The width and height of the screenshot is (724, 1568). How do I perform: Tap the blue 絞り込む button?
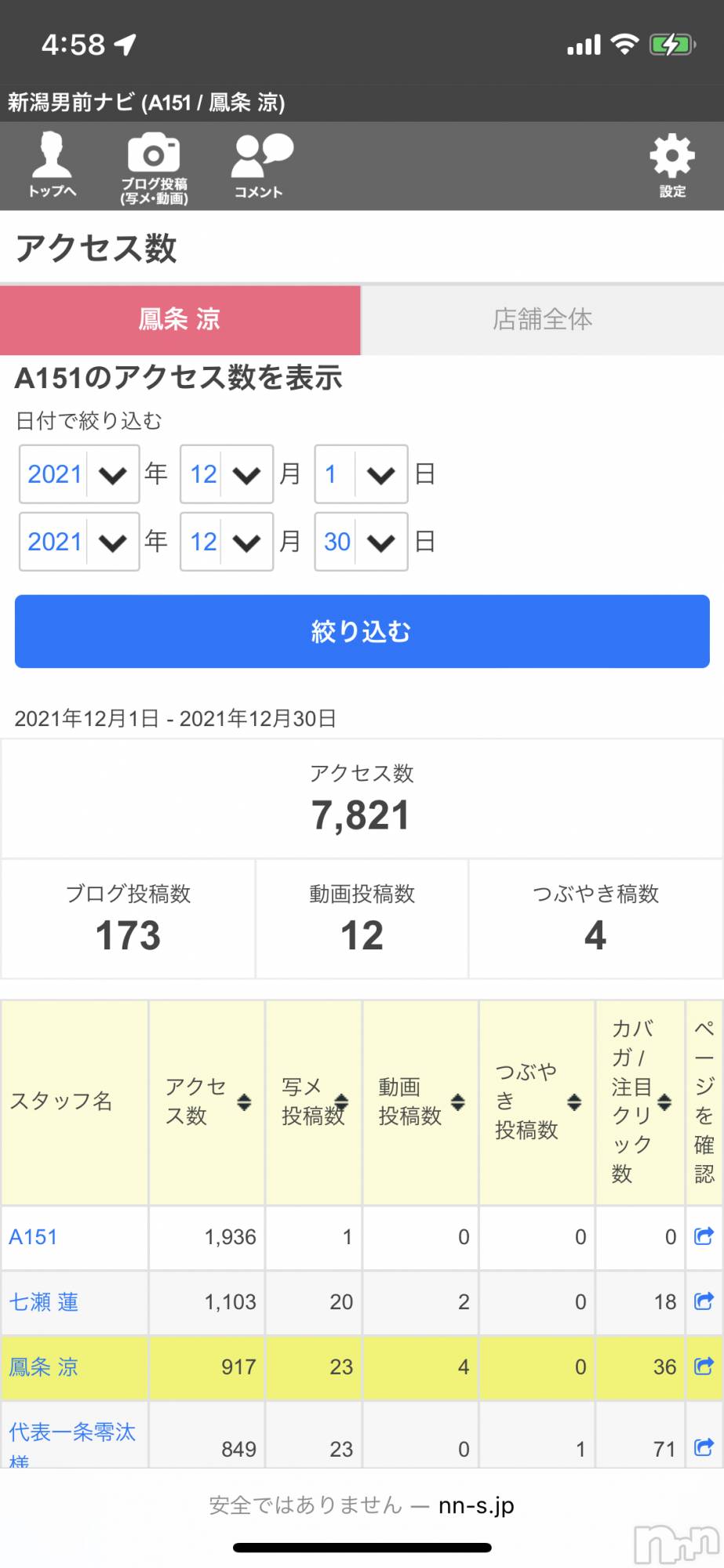click(x=362, y=632)
